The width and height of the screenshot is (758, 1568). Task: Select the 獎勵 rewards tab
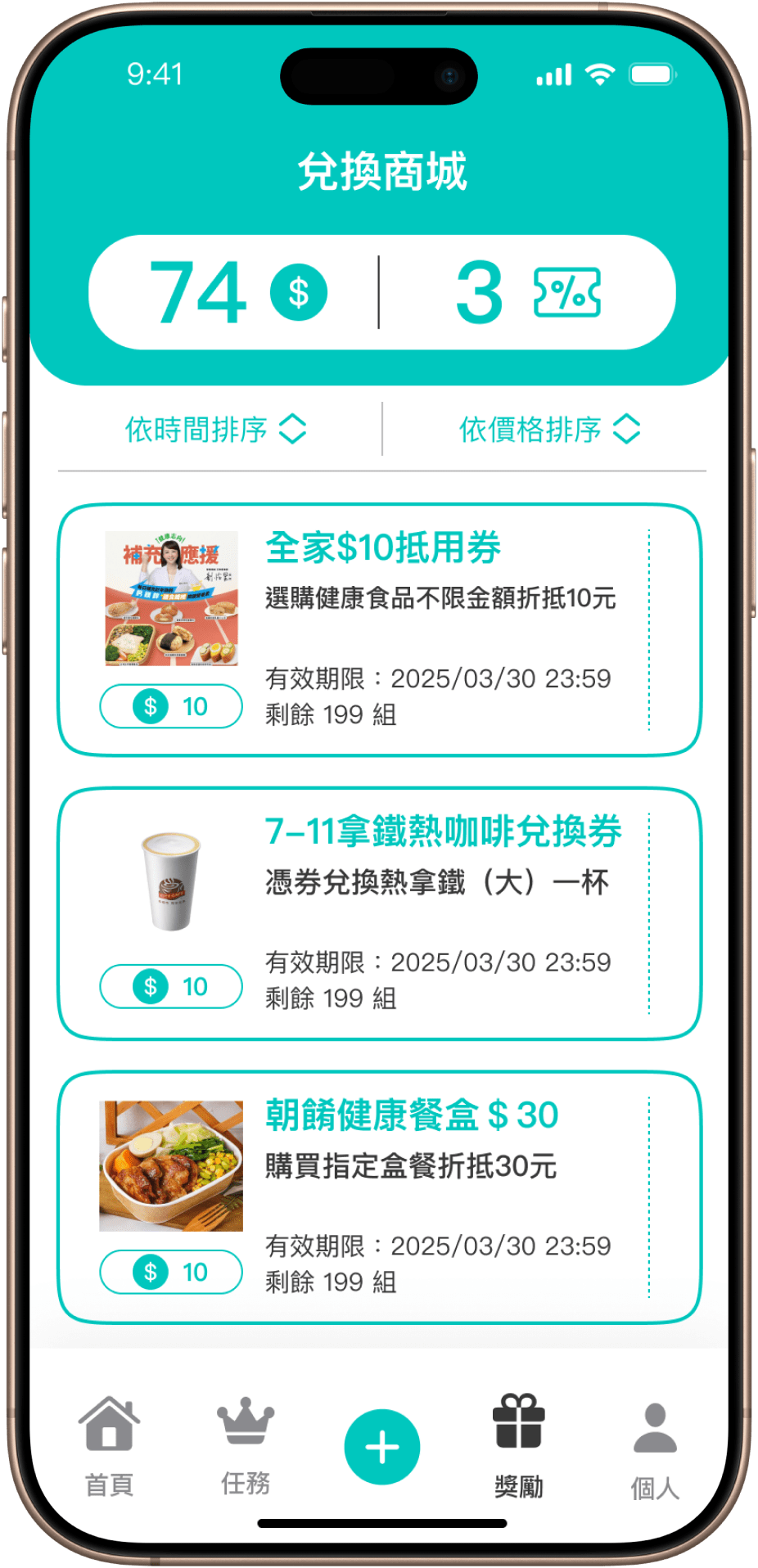pyautogui.click(x=518, y=1446)
